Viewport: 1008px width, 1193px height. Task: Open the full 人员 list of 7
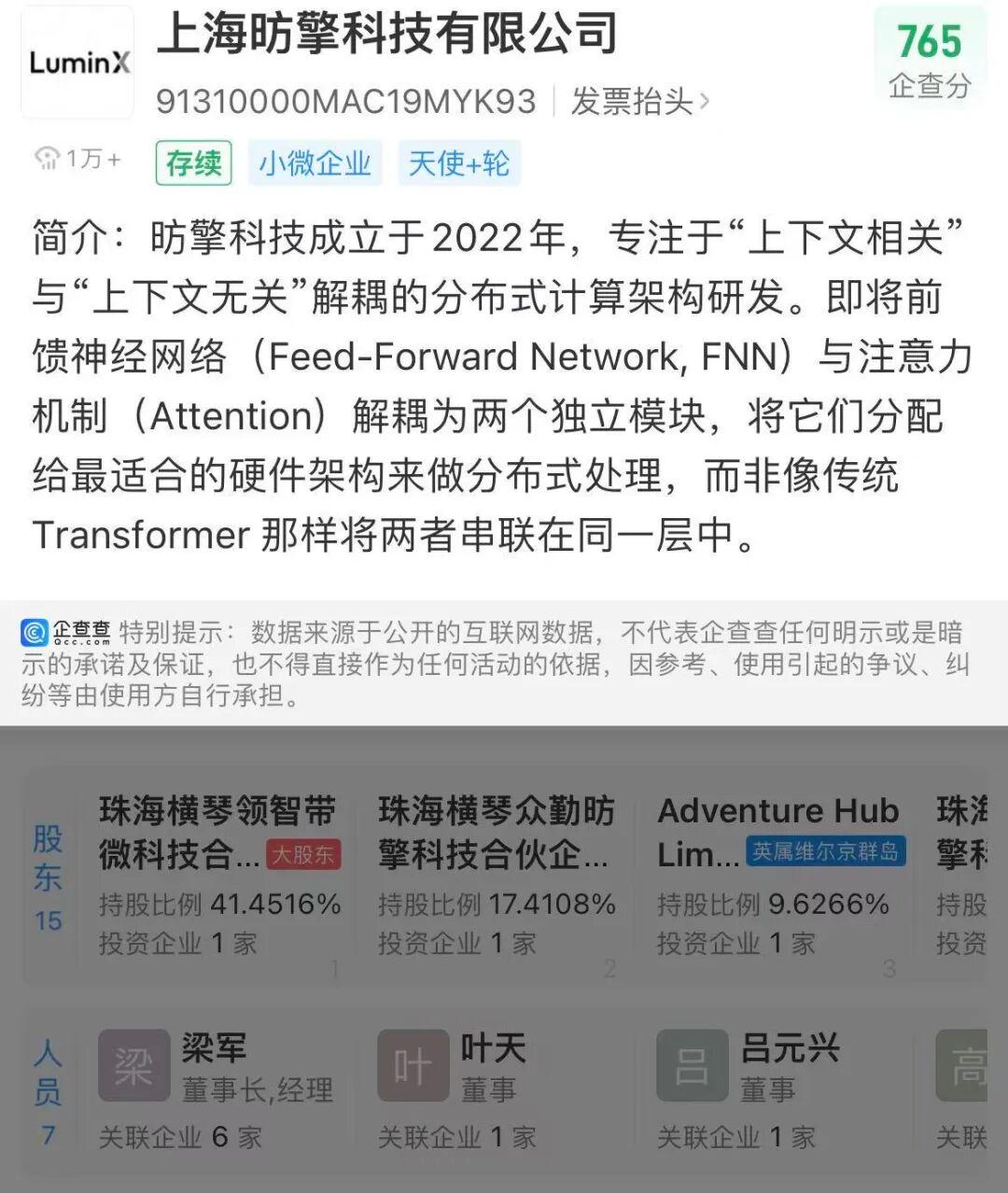pyautogui.click(x=48, y=1092)
